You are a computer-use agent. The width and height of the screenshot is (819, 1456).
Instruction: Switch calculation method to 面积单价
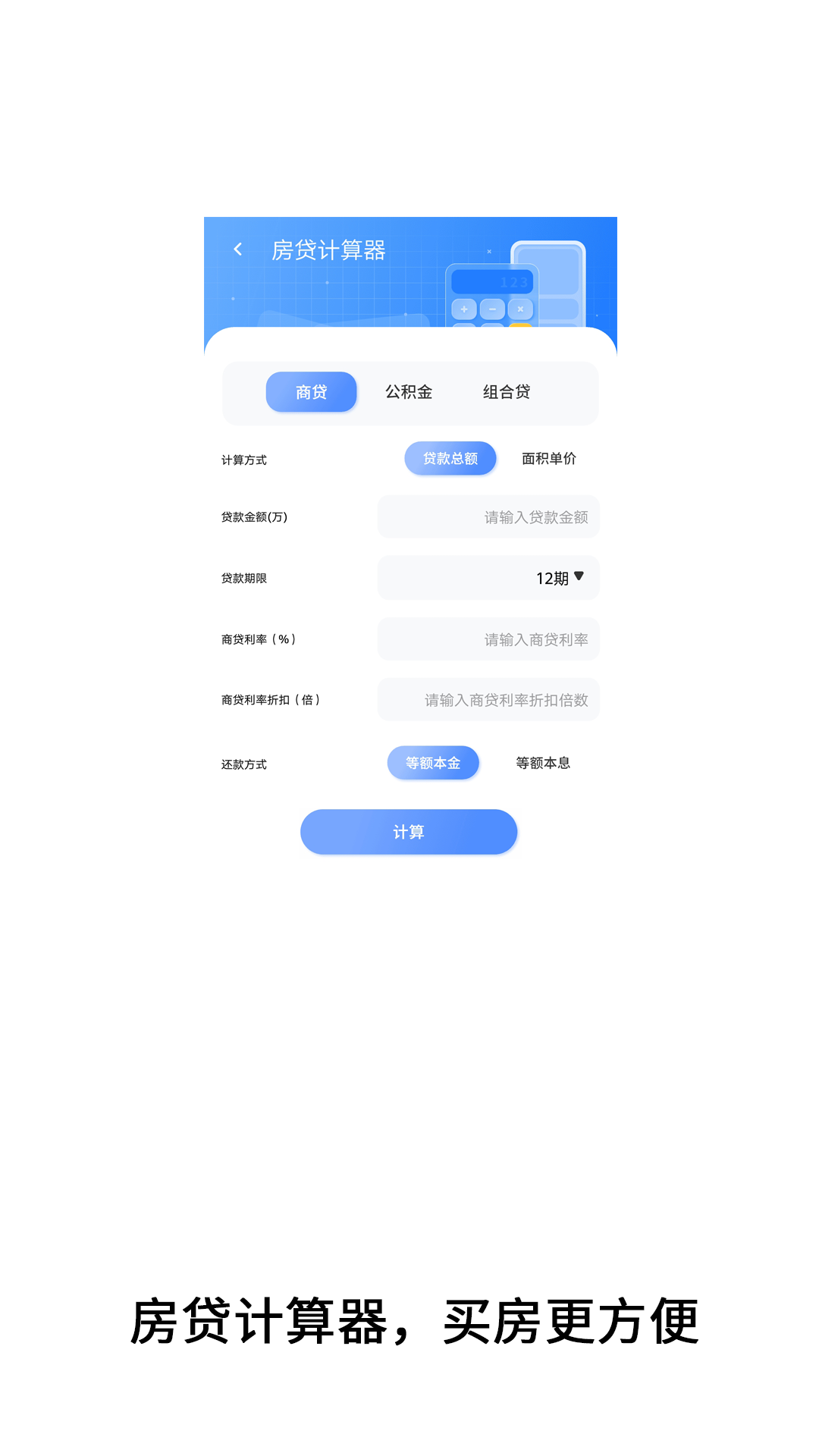pyautogui.click(x=548, y=458)
